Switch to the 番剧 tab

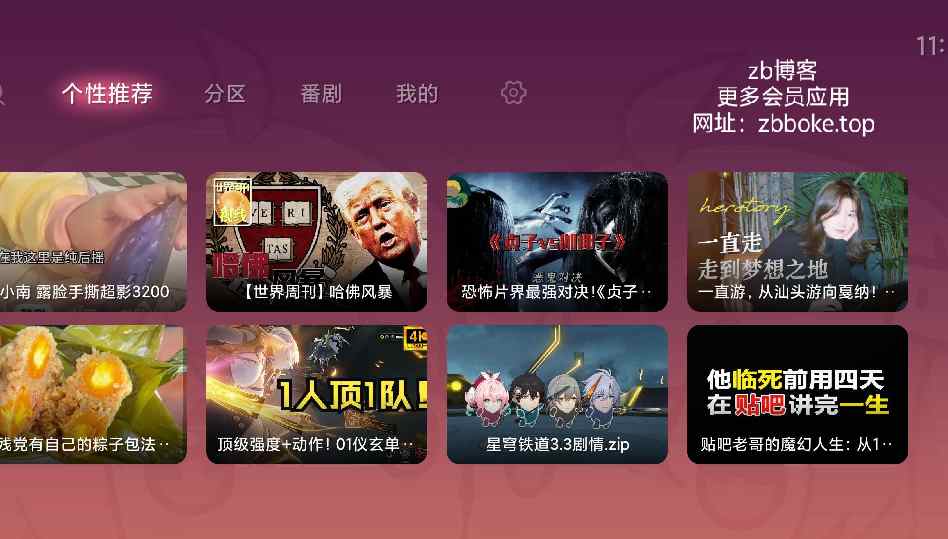point(321,94)
